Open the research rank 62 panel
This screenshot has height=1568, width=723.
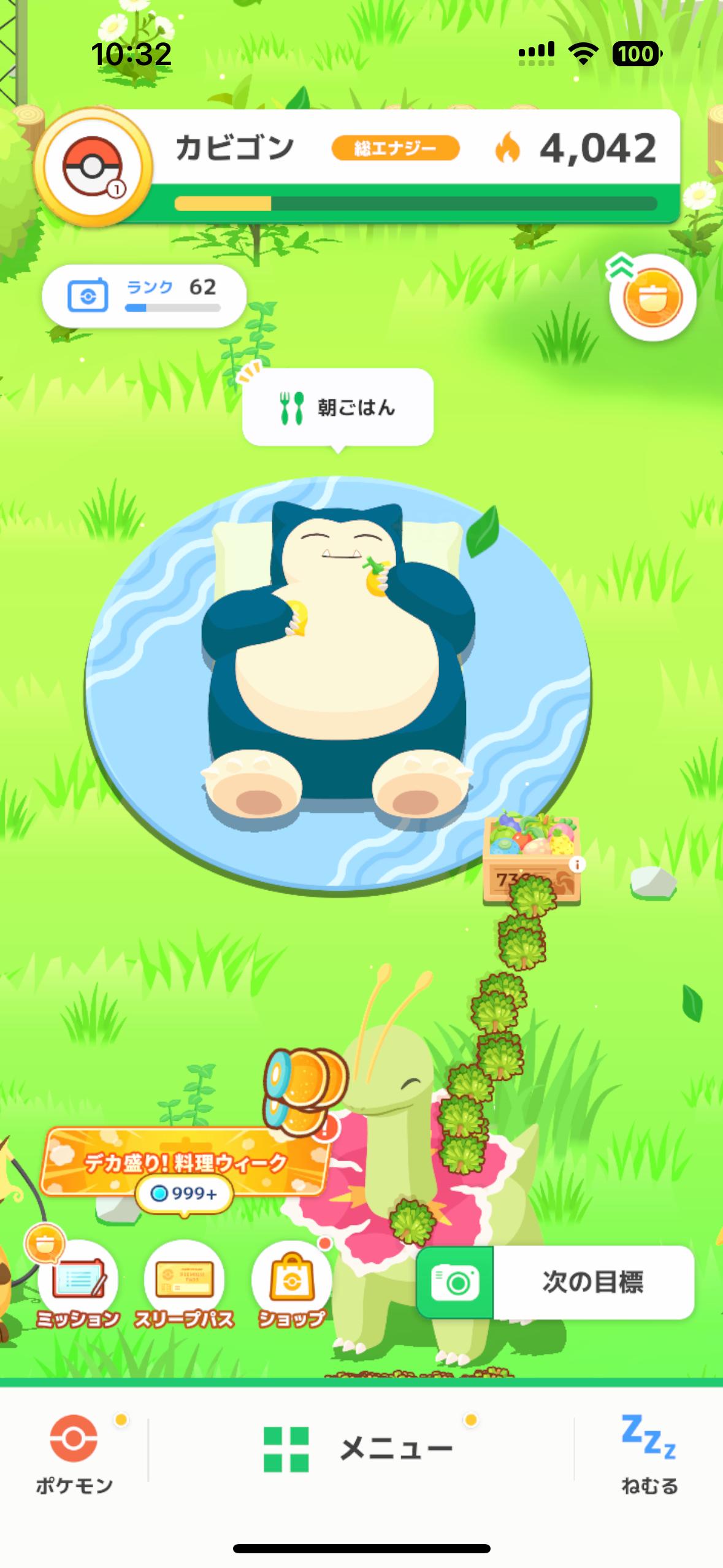click(144, 296)
